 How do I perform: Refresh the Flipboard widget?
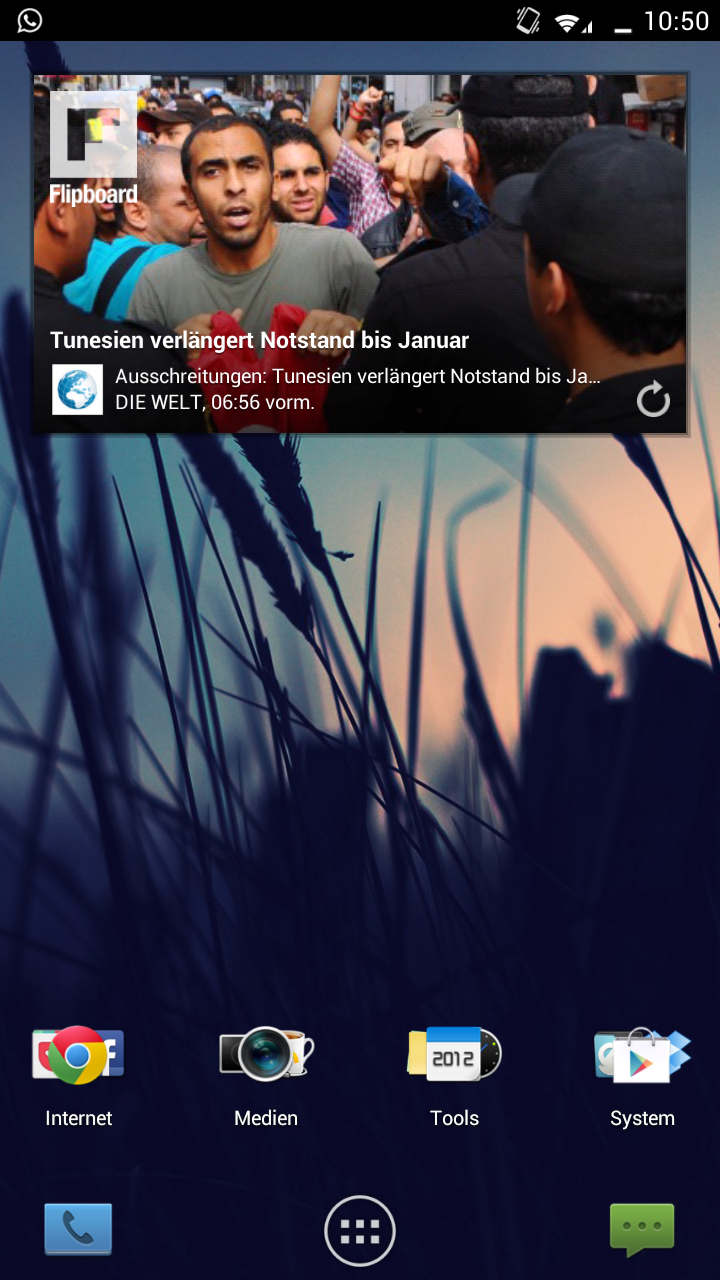653,401
